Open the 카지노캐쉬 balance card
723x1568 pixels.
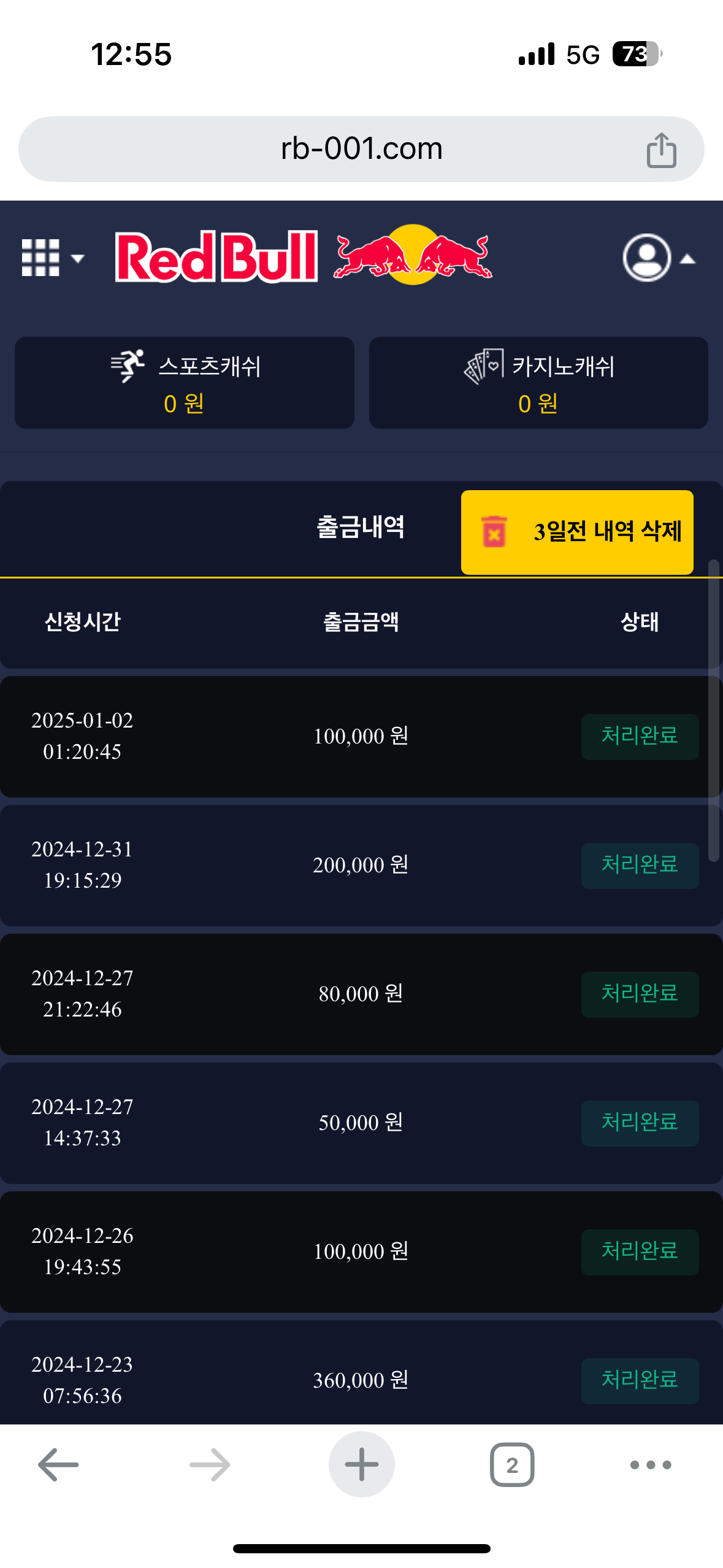tap(538, 383)
